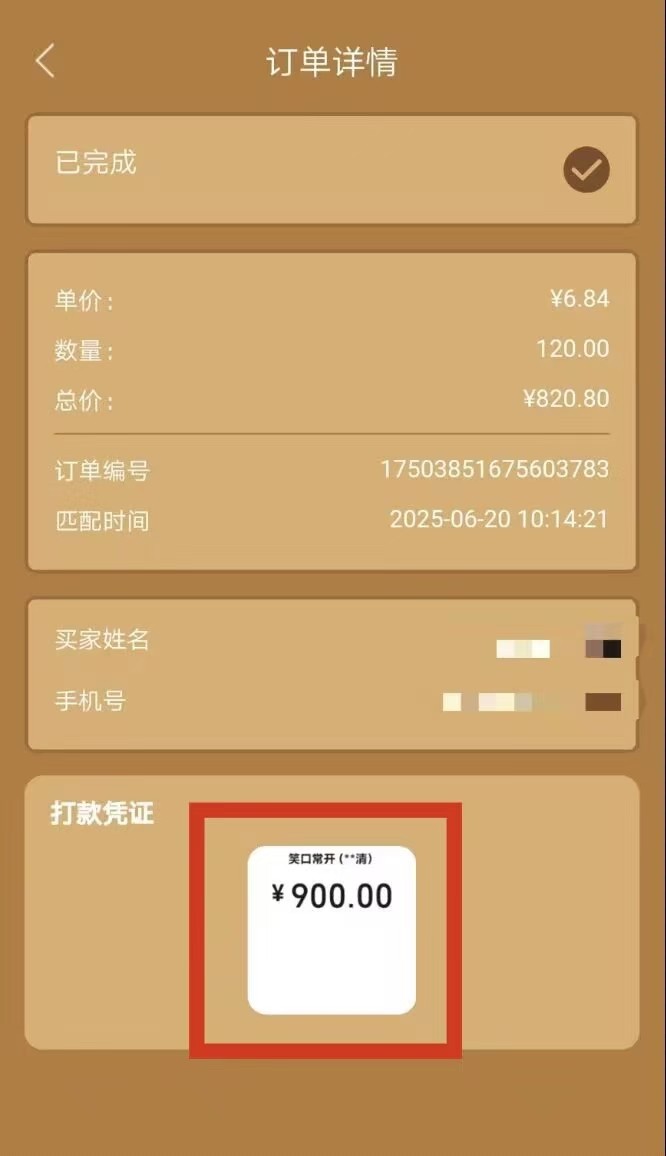Go back from order details
Screen dimensions: 666x1156
(x=44, y=61)
